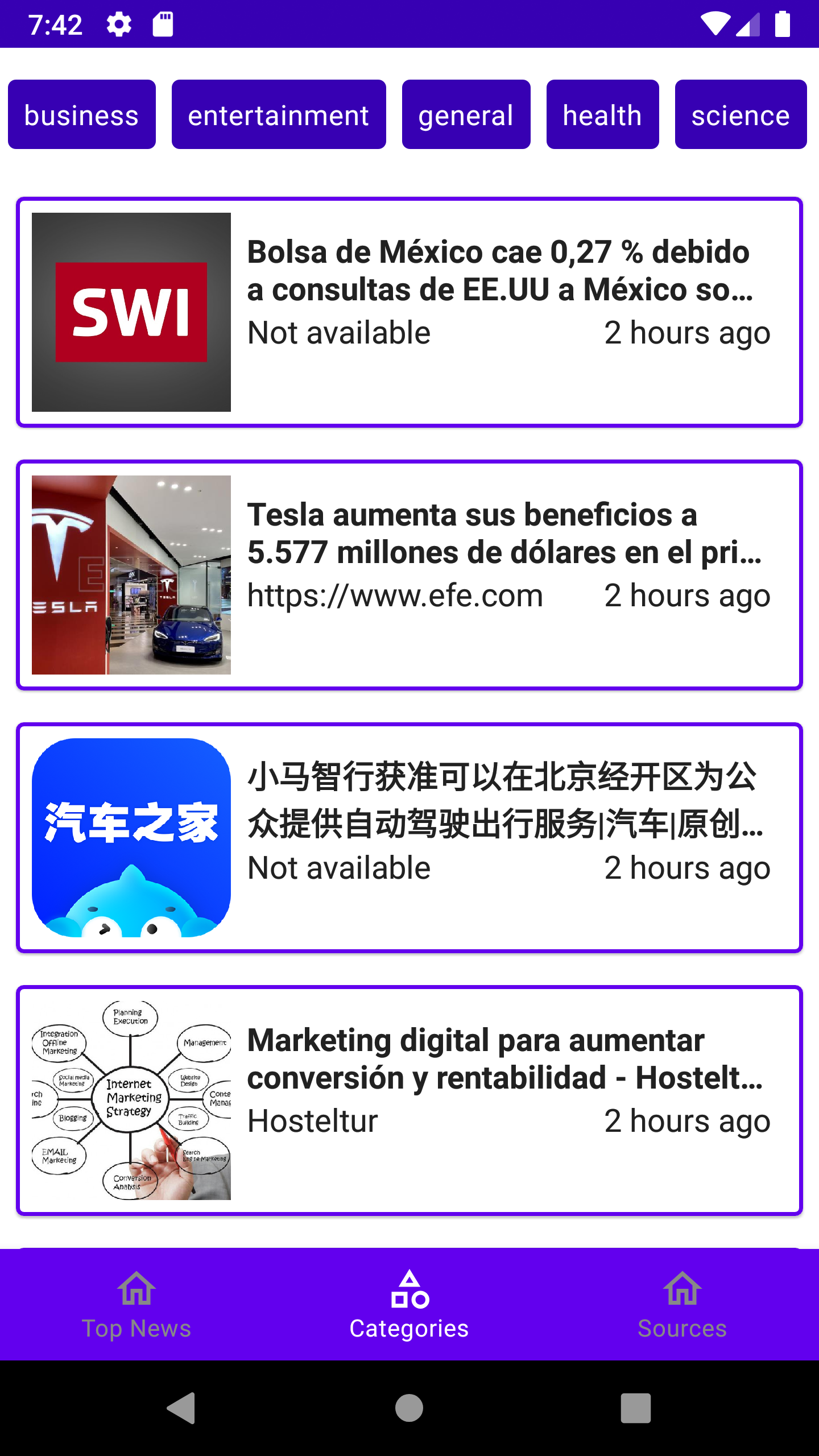Screen dimensions: 819x1456
Task: View the Marketing digital Hosteltur article
Action: (x=409, y=1101)
